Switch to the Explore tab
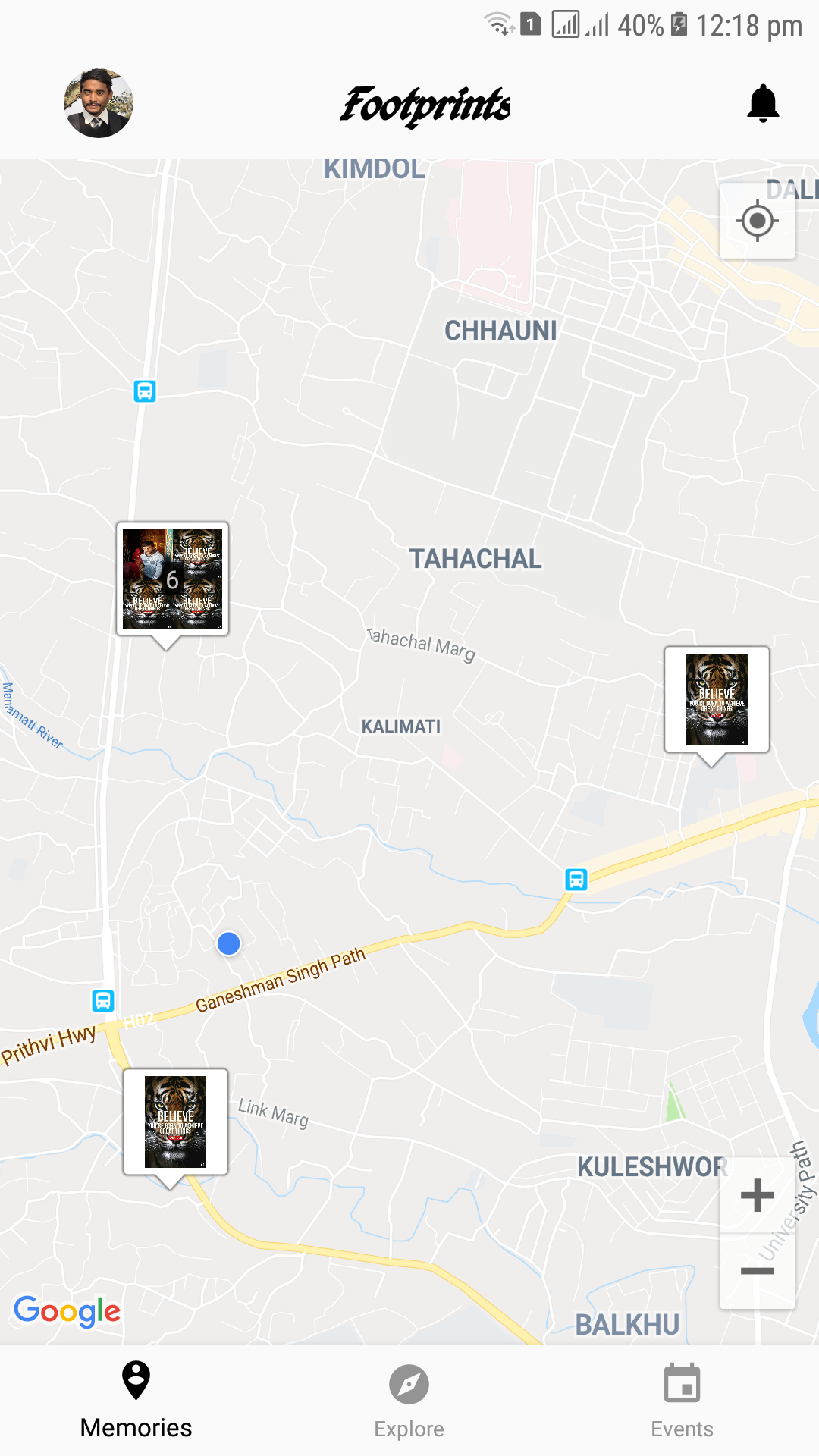The width and height of the screenshot is (819, 1456). pyautogui.click(x=409, y=1401)
